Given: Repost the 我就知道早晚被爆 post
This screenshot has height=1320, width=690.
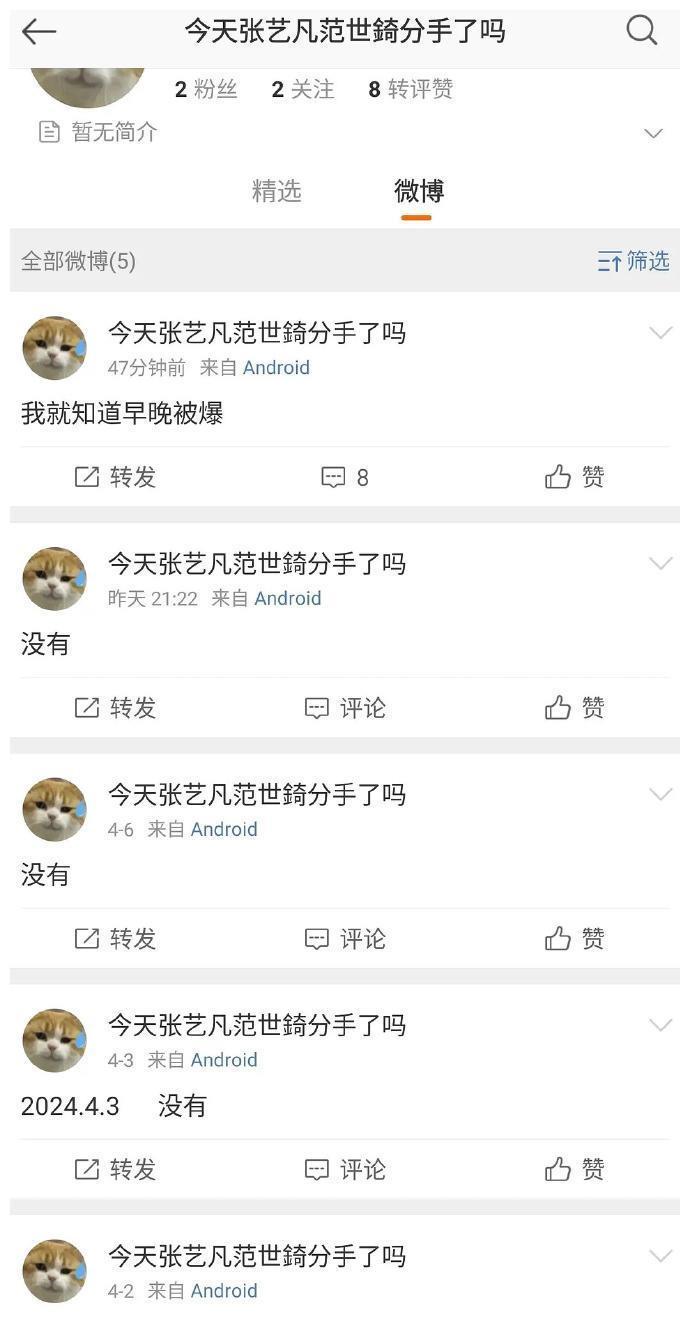Looking at the screenshot, I should (116, 477).
